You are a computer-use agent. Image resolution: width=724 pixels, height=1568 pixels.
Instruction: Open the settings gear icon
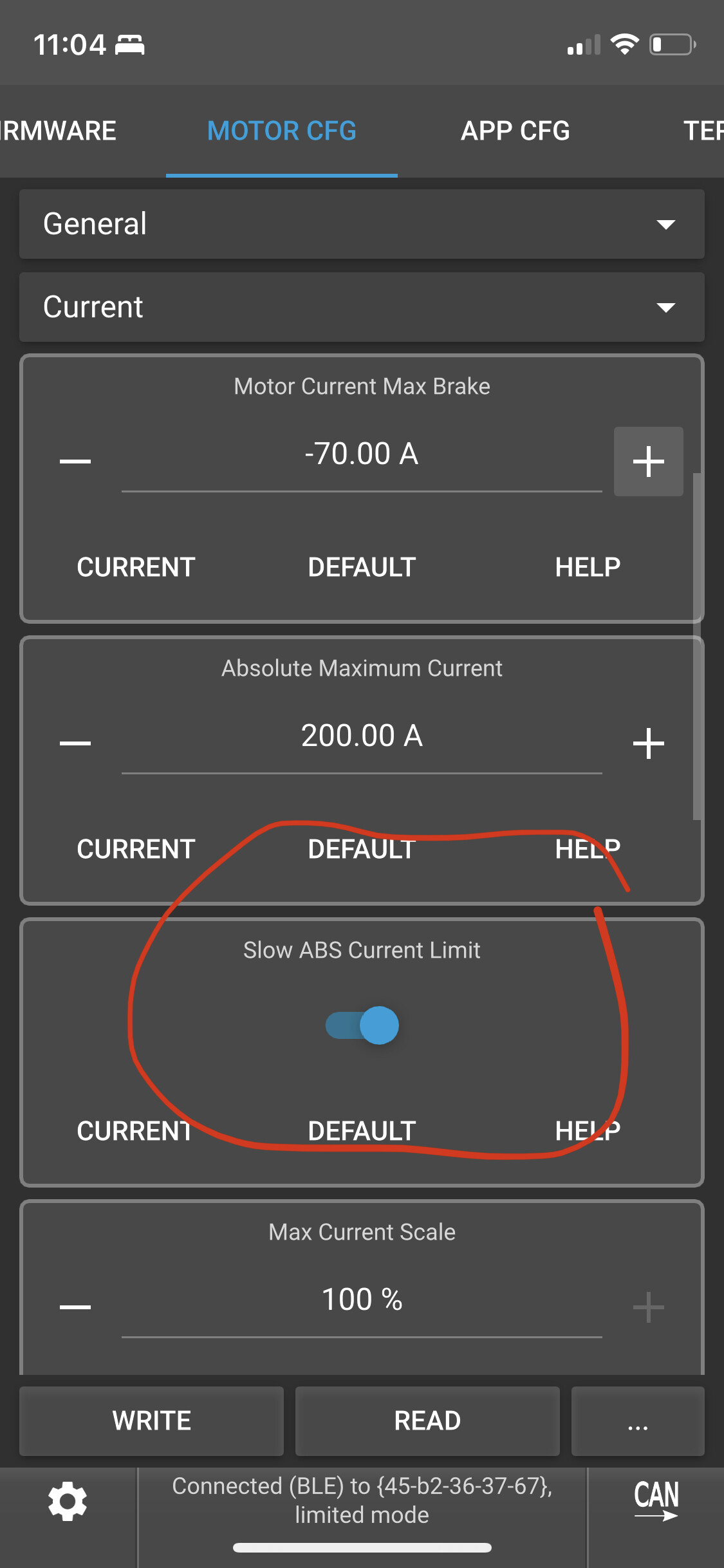pyautogui.click(x=68, y=1502)
